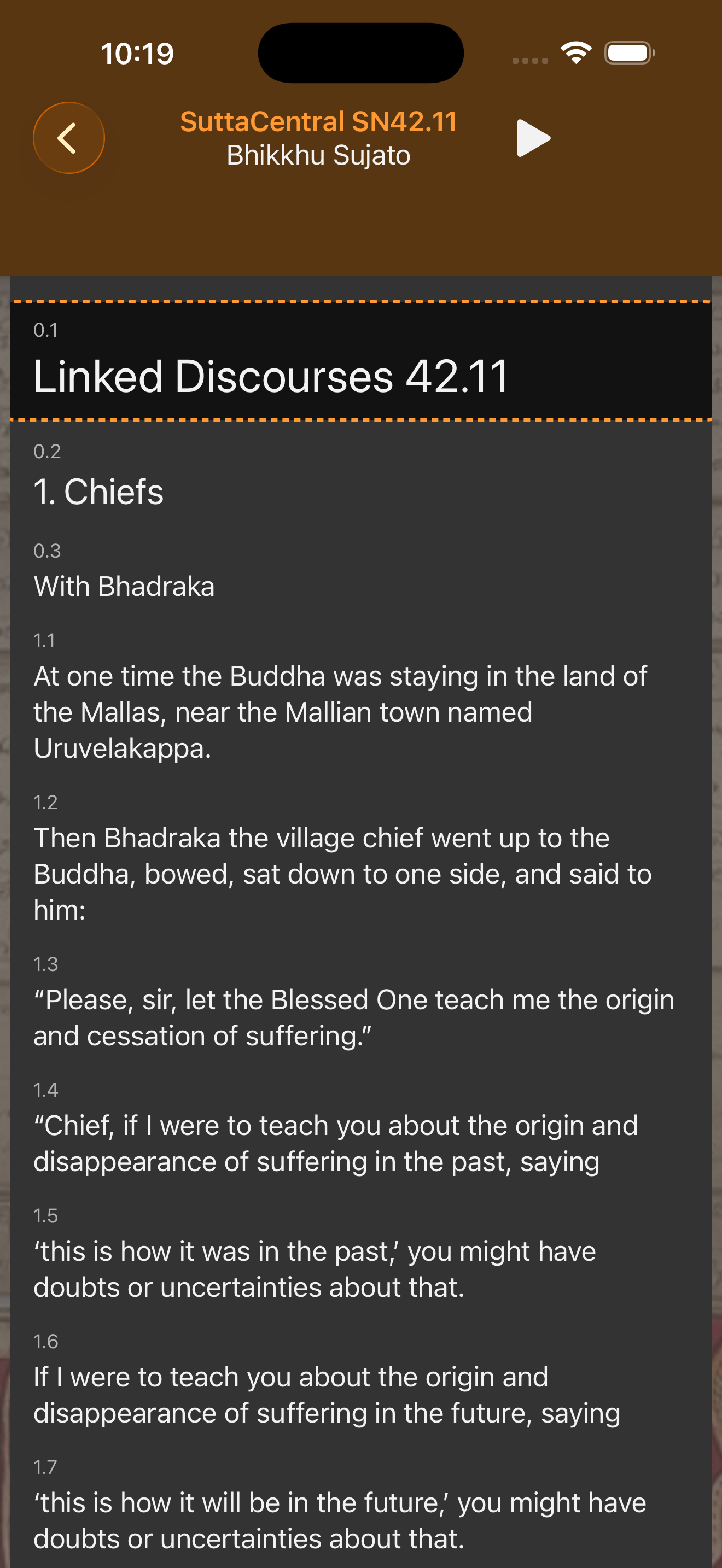Open the SuttaCentral SN42.11 title link
This screenshot has height=1568, width=722.
coord(318,122)
